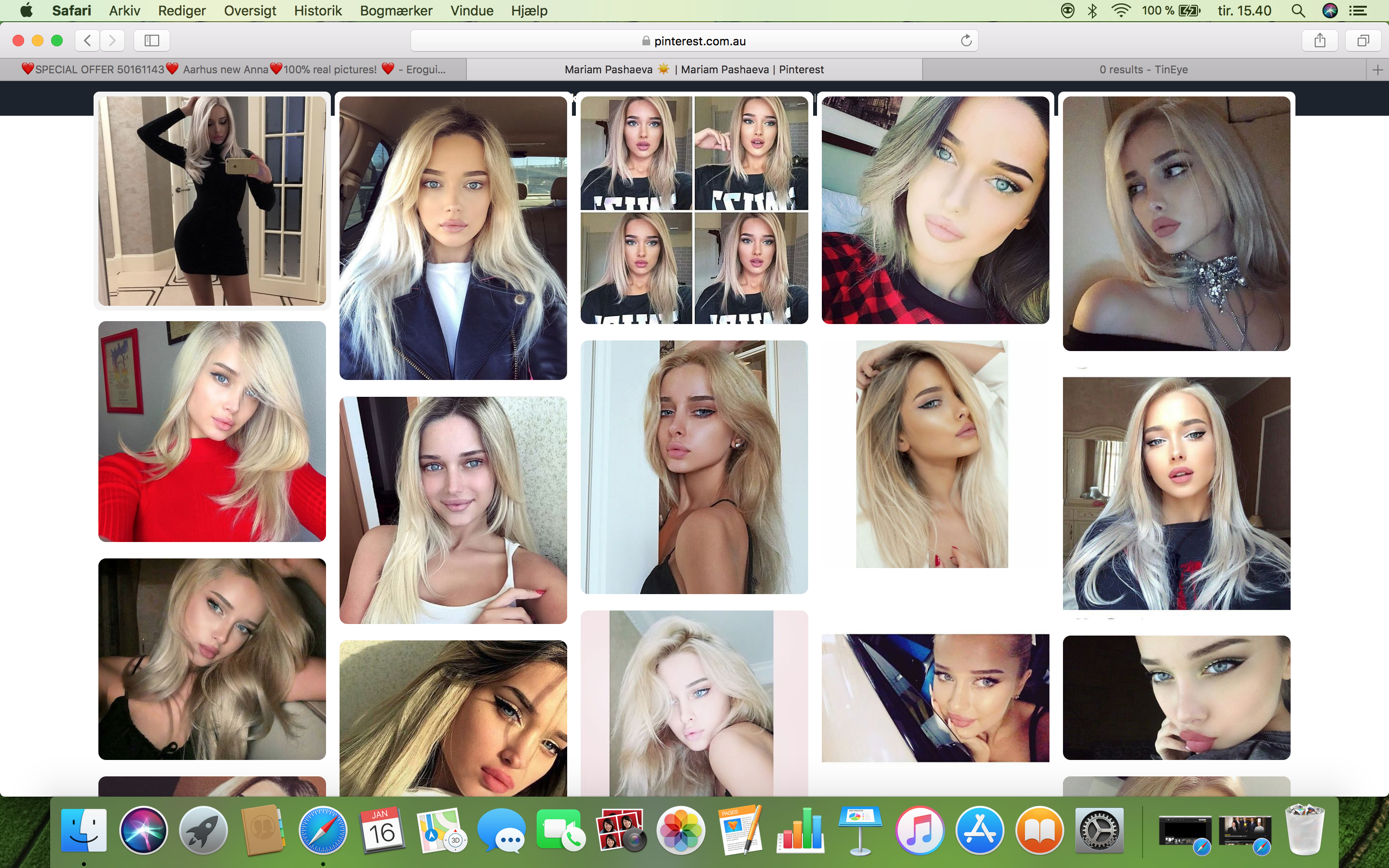1389x868 pixels.
Task: Open the Bogmærker menu
Action: (x=396, y=10)
